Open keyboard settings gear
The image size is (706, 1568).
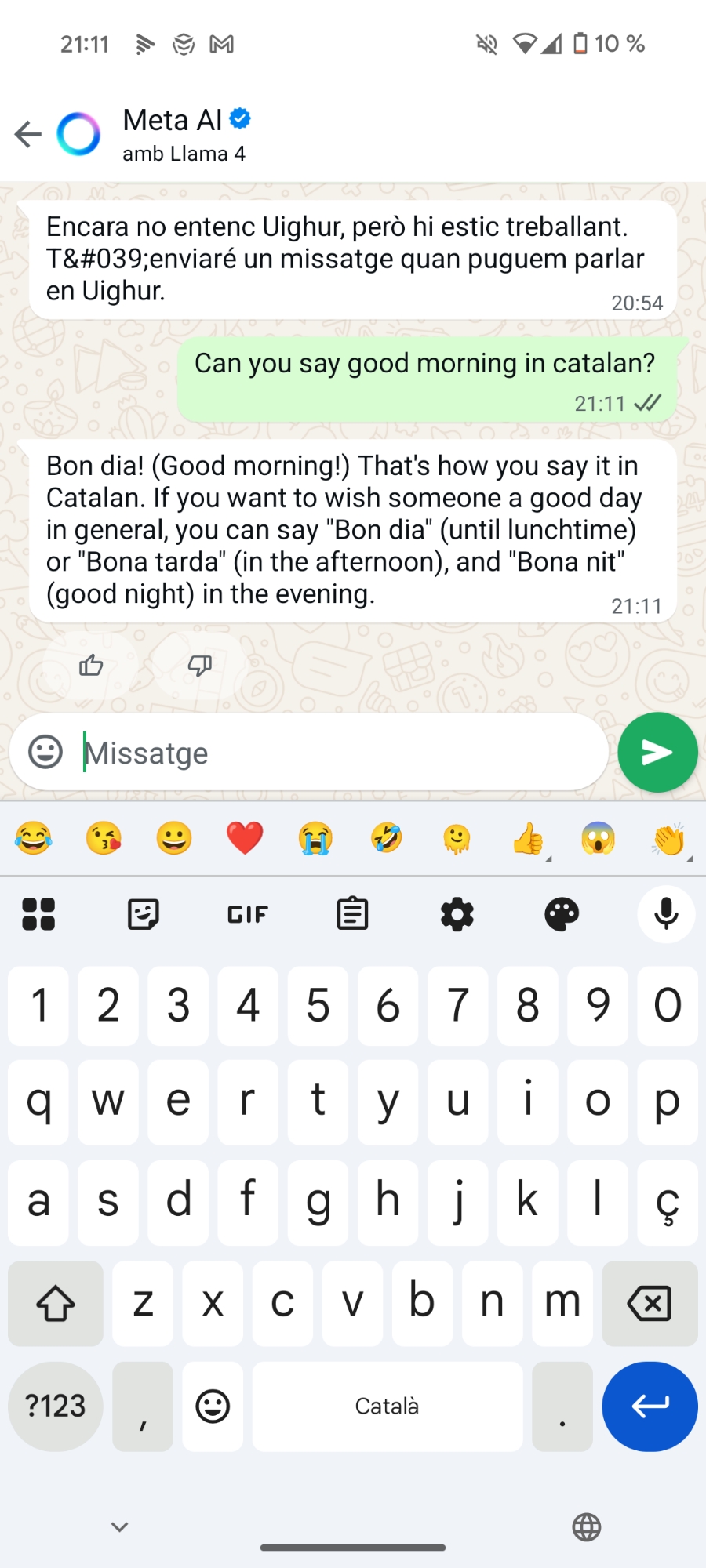tap(457, 914)
